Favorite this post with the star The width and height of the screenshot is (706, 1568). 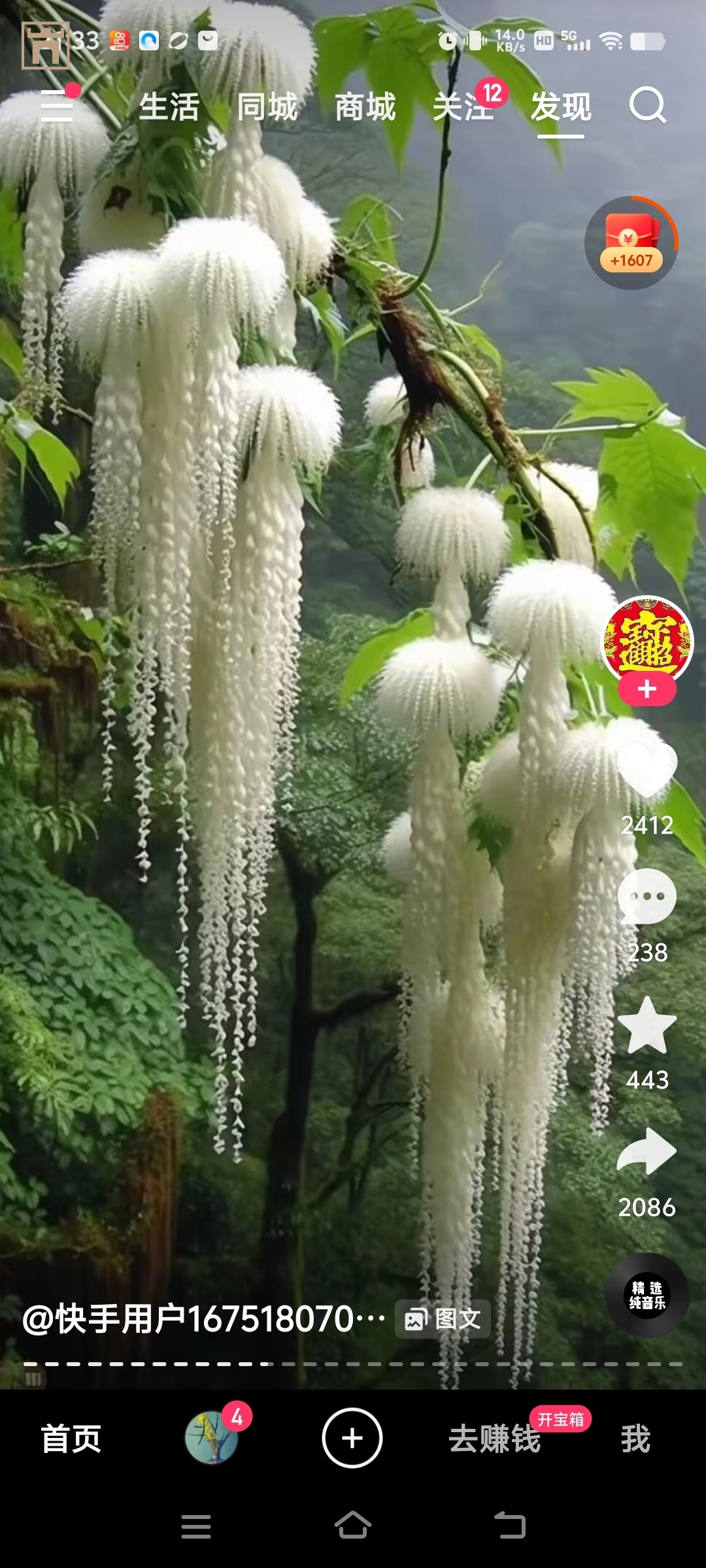point(647,1026)
